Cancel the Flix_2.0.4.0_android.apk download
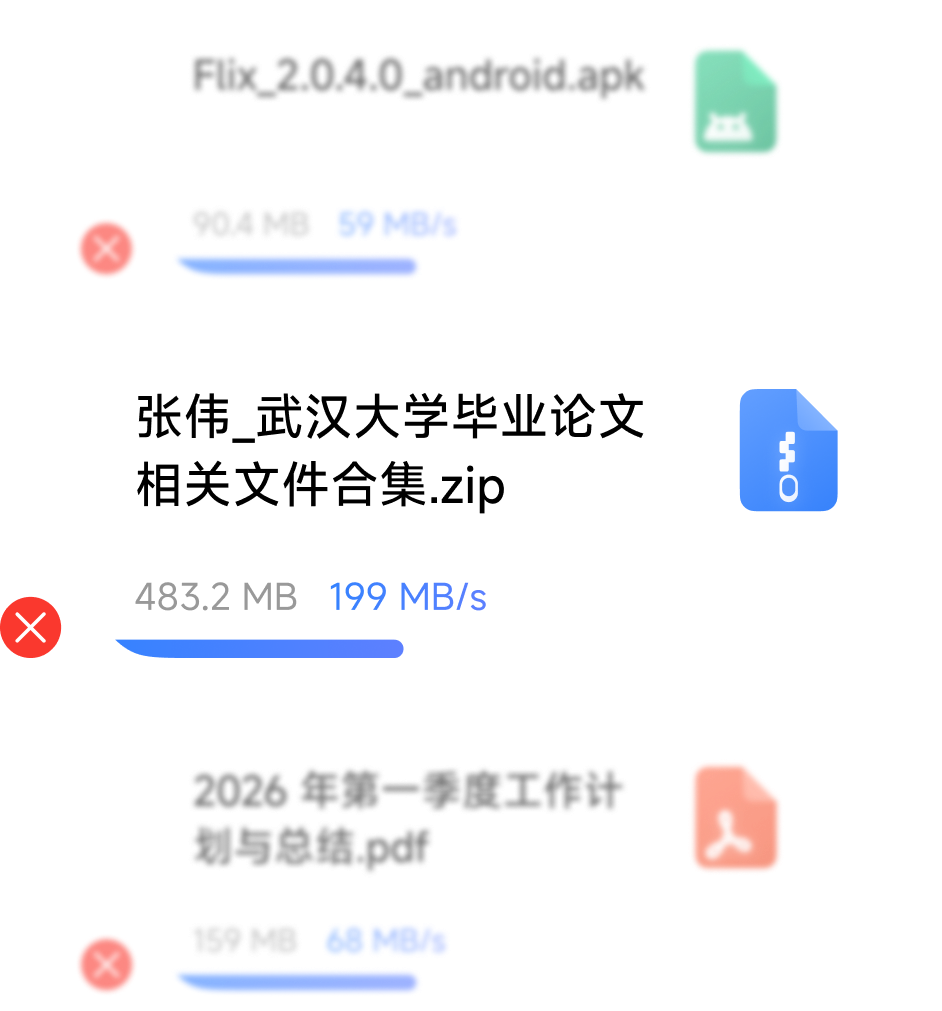This screenshot has height=1011, width=942. coord(107,249)
